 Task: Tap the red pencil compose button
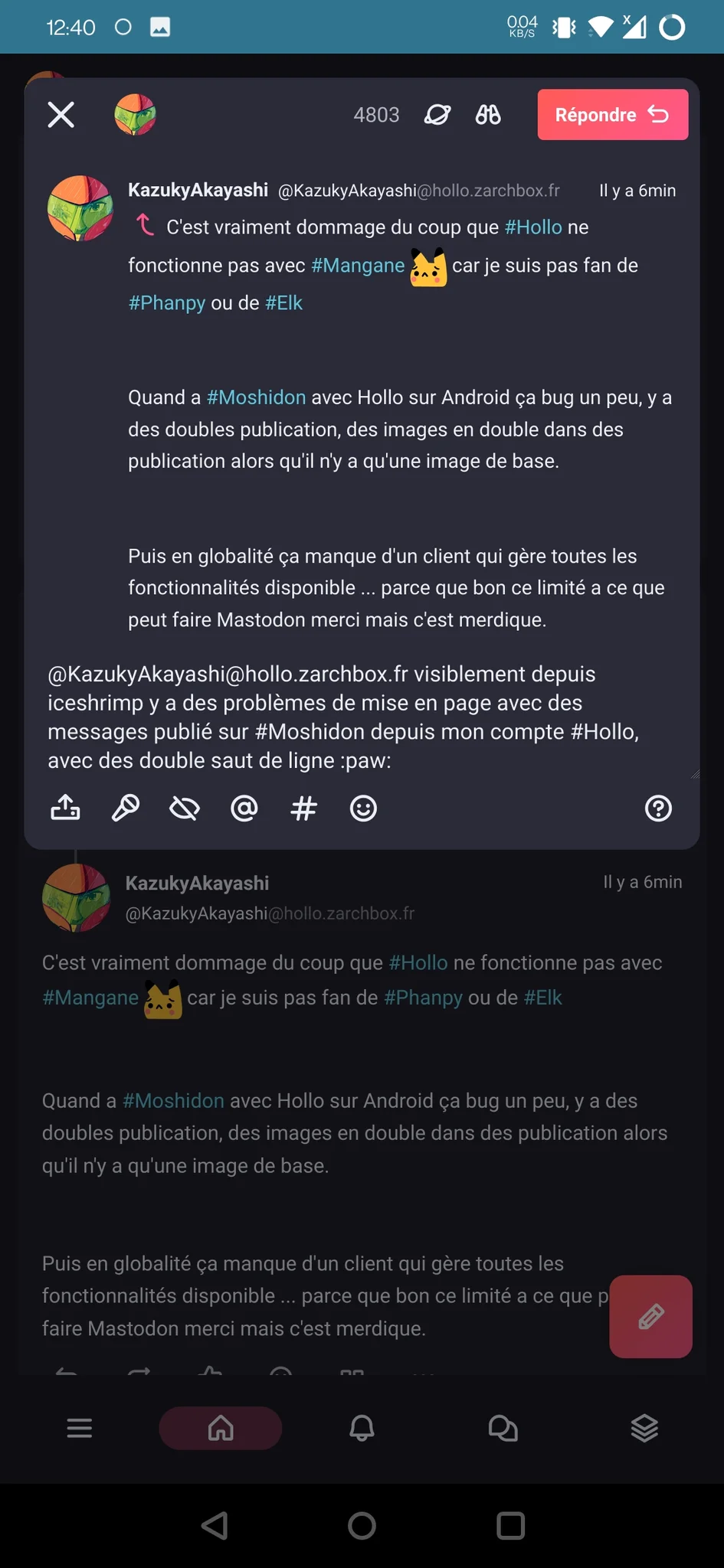point(651,1317)
